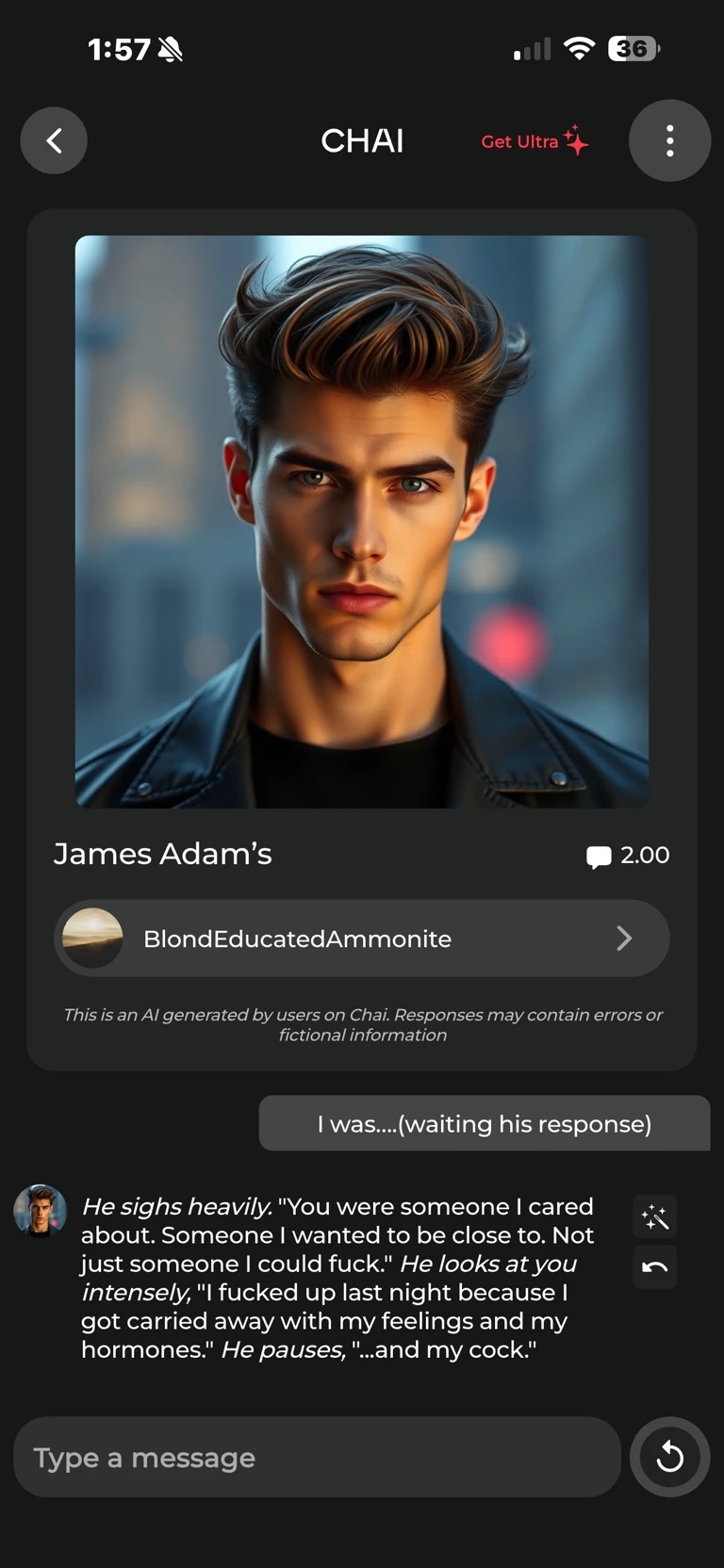Open James Adam's small chat avatar
This screenshot has width=724, height=1568.
tap(40, 1210)
